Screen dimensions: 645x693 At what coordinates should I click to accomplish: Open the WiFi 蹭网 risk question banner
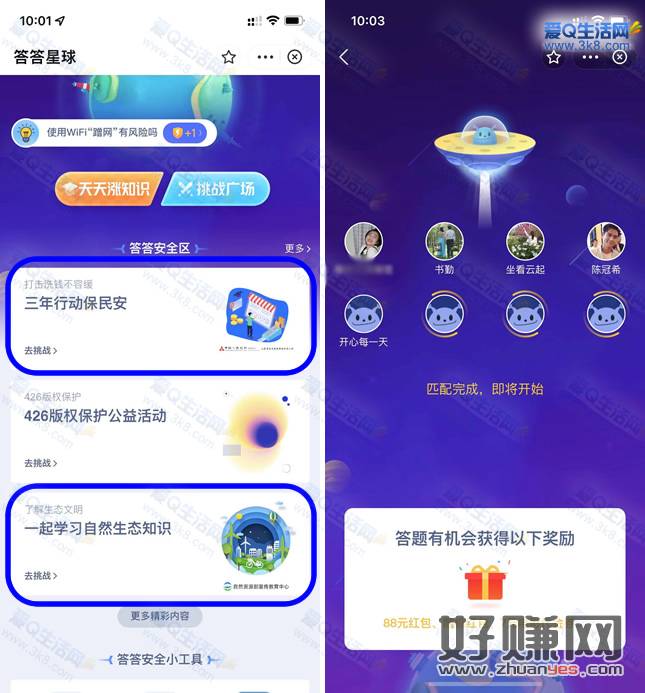pyautogui.click(x=110, y=132)
